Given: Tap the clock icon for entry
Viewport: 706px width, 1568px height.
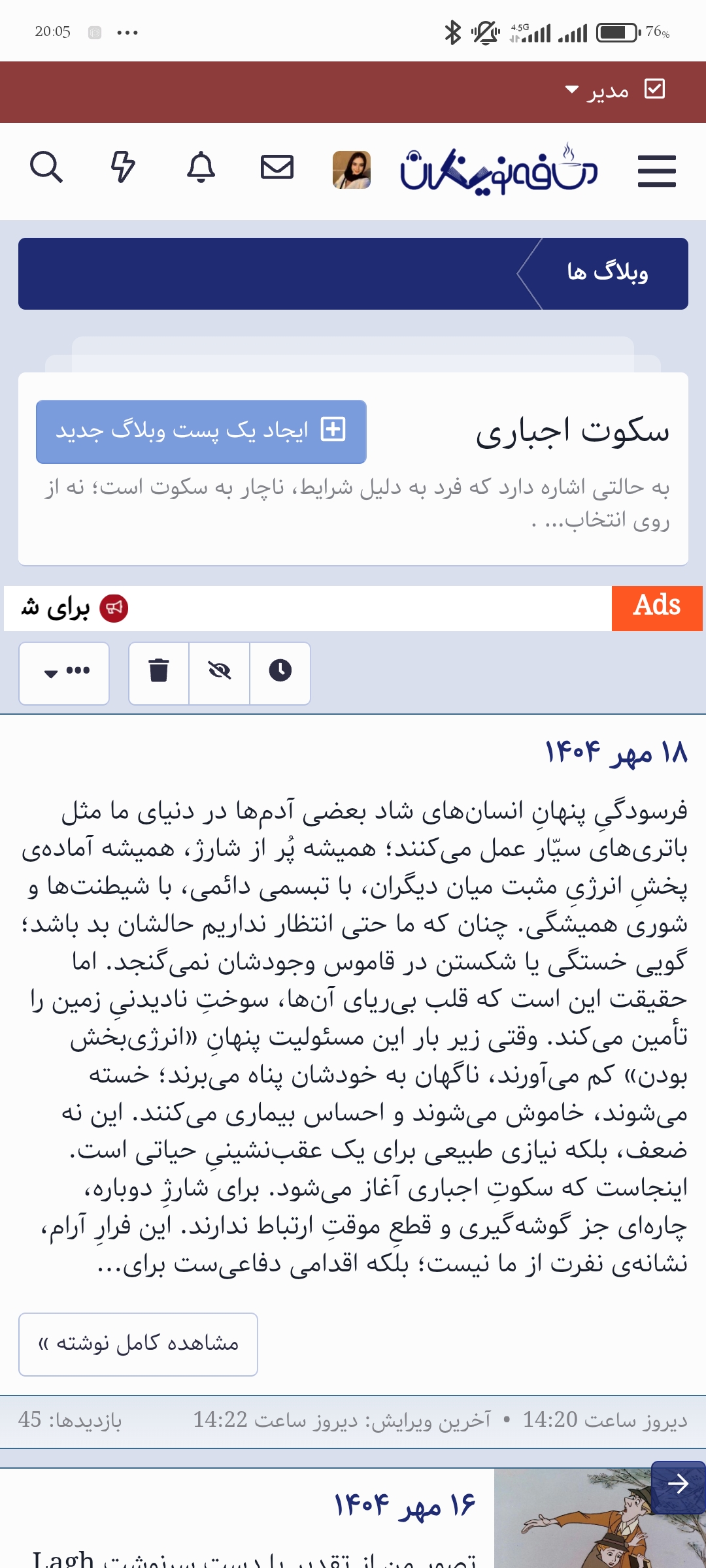Looking at the screenshot, I should click(280, 672).
